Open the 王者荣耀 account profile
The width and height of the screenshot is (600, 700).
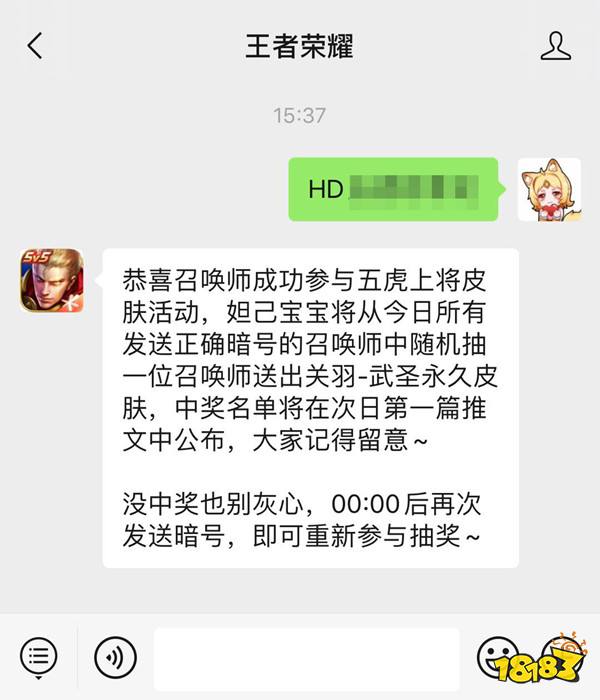555,46
